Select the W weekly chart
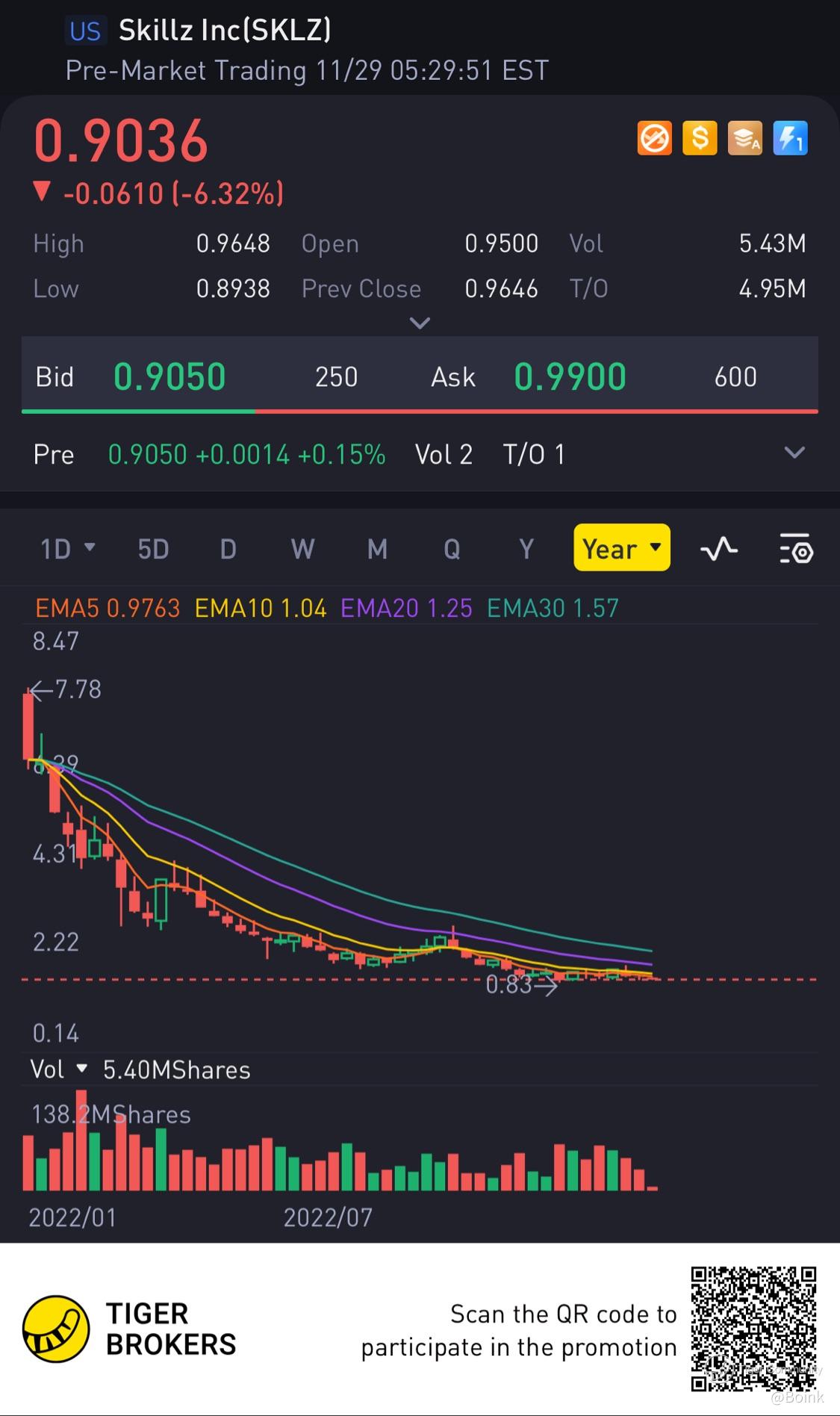 tap(302, 549)
